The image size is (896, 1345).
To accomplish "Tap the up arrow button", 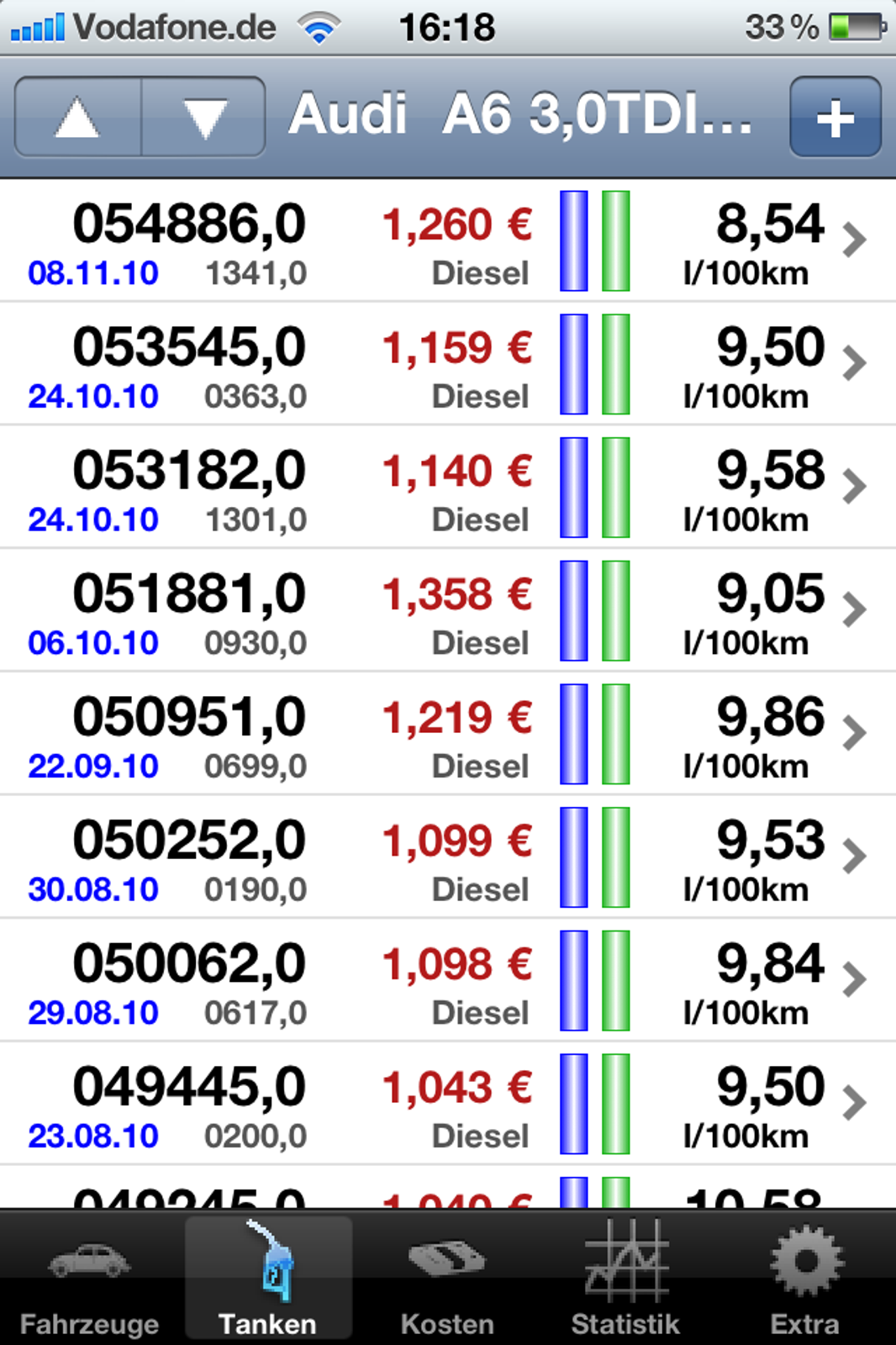I will point(78,117).
